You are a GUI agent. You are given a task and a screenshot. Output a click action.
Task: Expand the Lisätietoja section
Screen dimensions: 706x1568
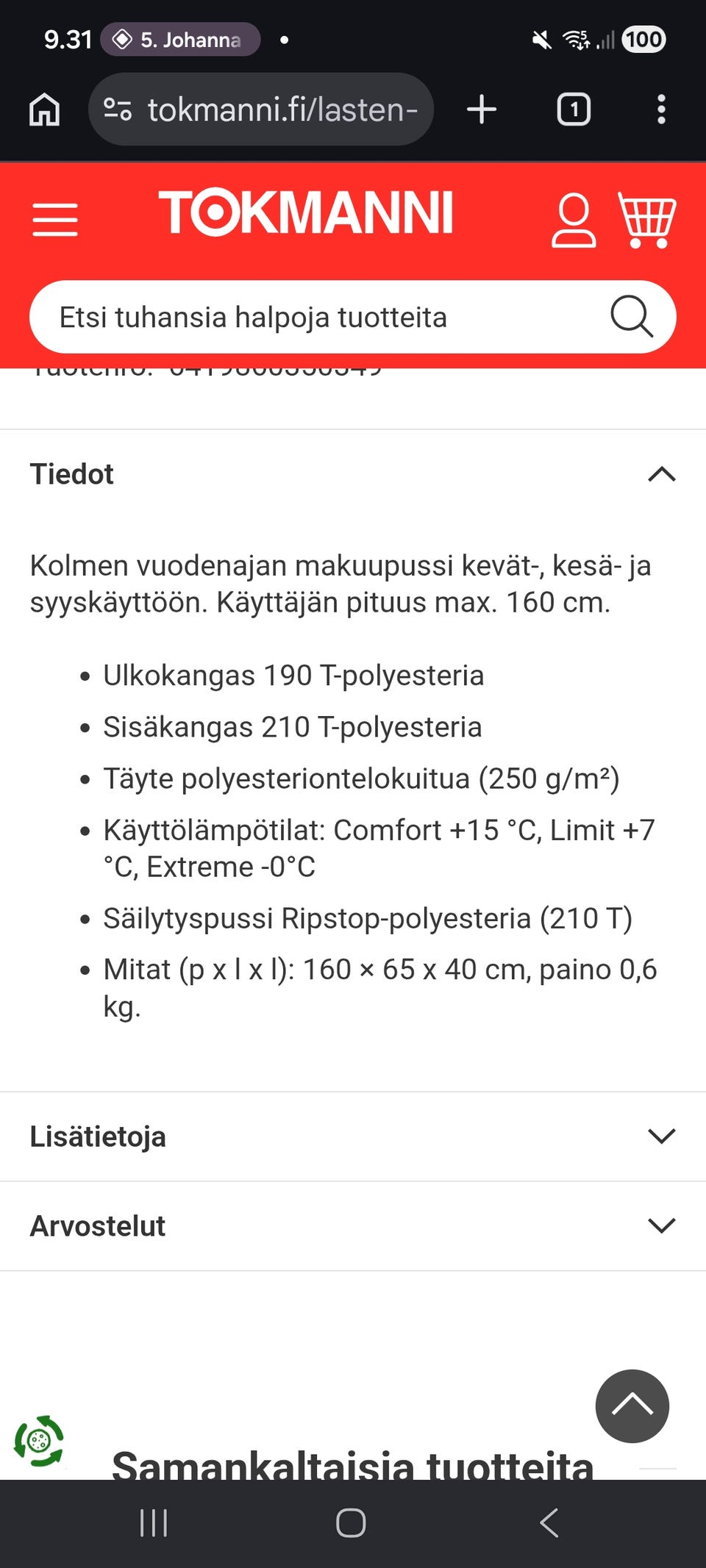click(x=661, y=1136)
